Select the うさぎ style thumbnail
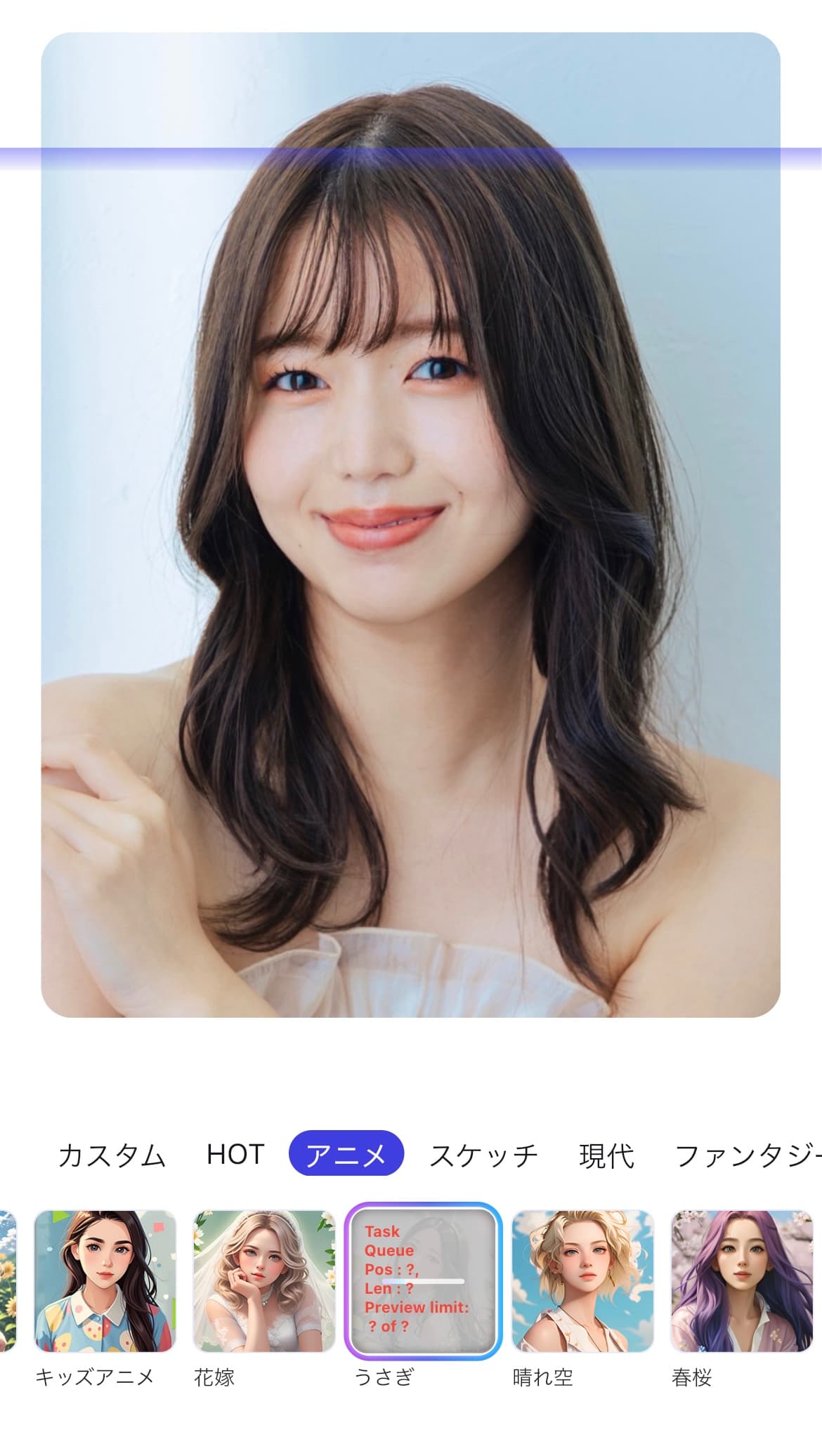The height and width of the screenshot is (1456, 822). (423, 1280)
